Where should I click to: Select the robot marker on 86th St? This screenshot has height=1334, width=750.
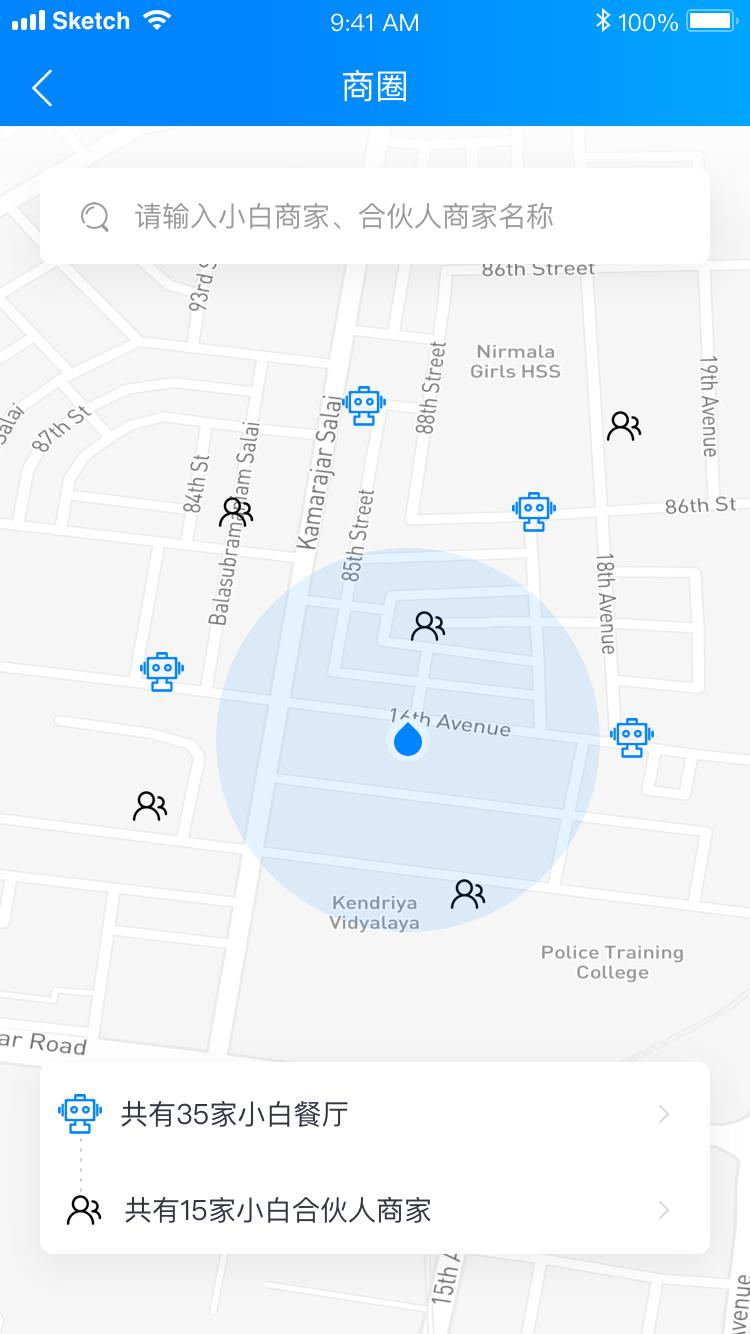(x=533, y=511)
